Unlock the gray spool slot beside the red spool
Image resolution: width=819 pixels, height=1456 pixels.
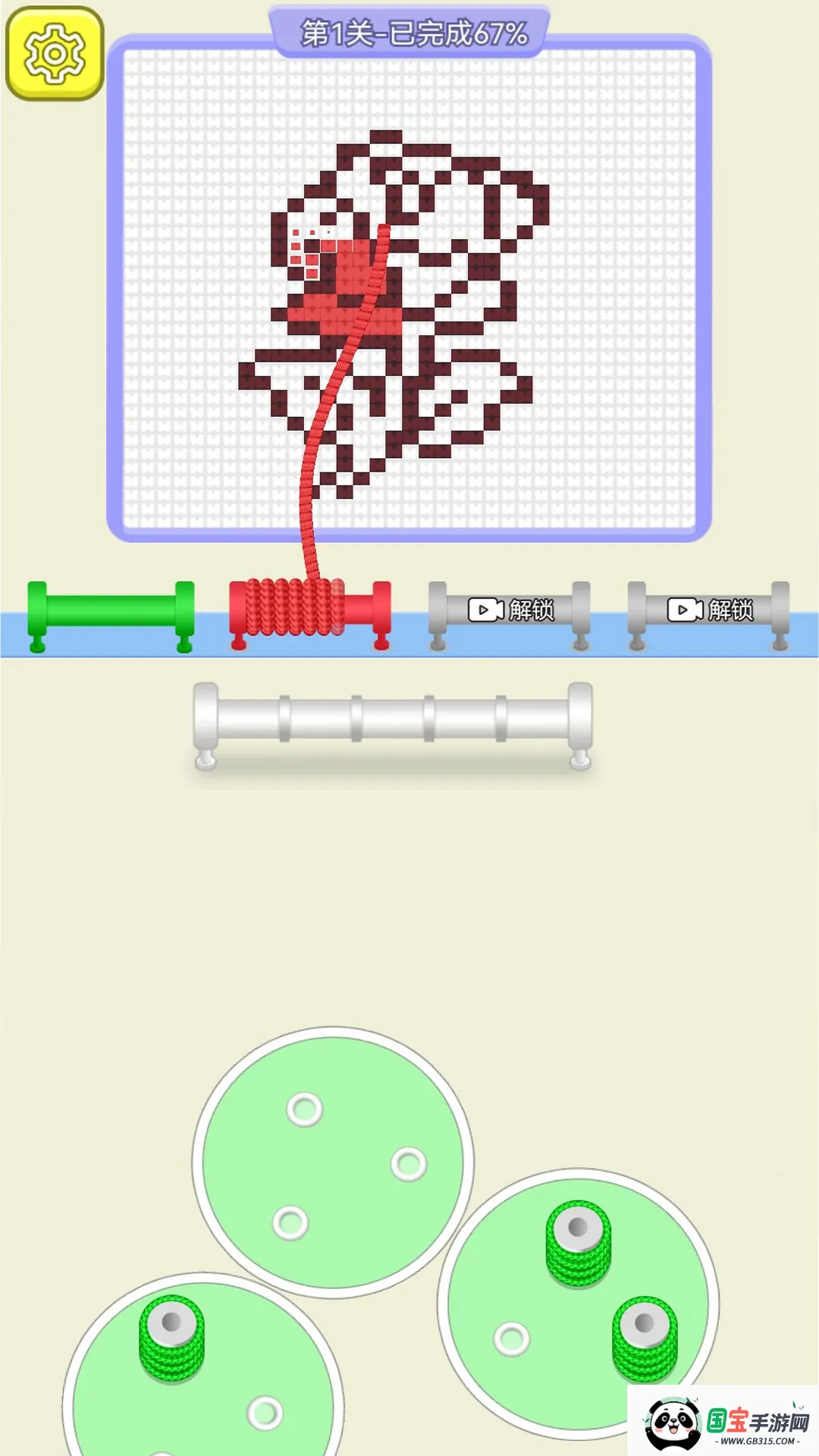pyautogui.click(x=510, y=610)
